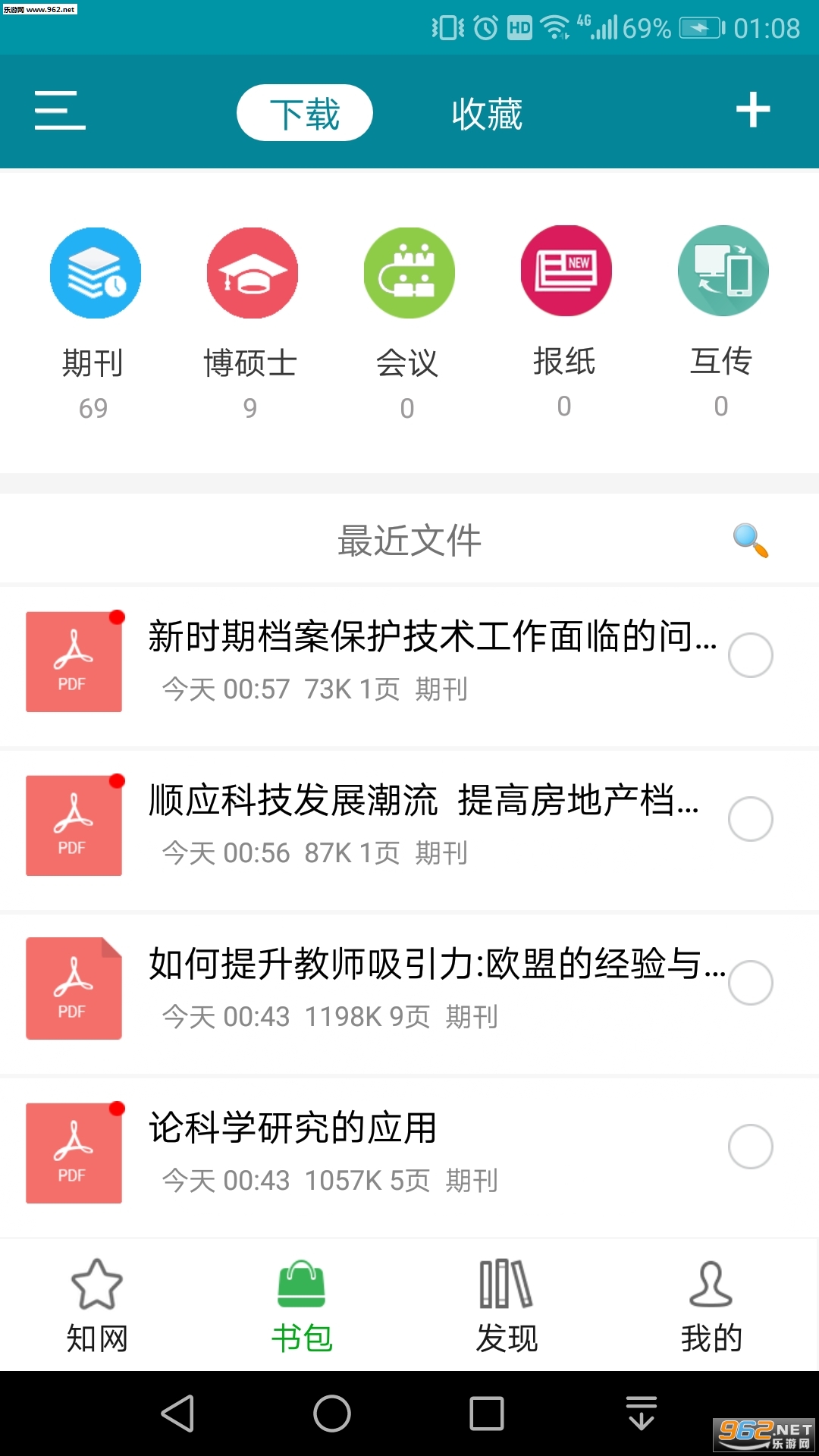Select the 论科学研究的应用 file circle

pos(750,1147)
